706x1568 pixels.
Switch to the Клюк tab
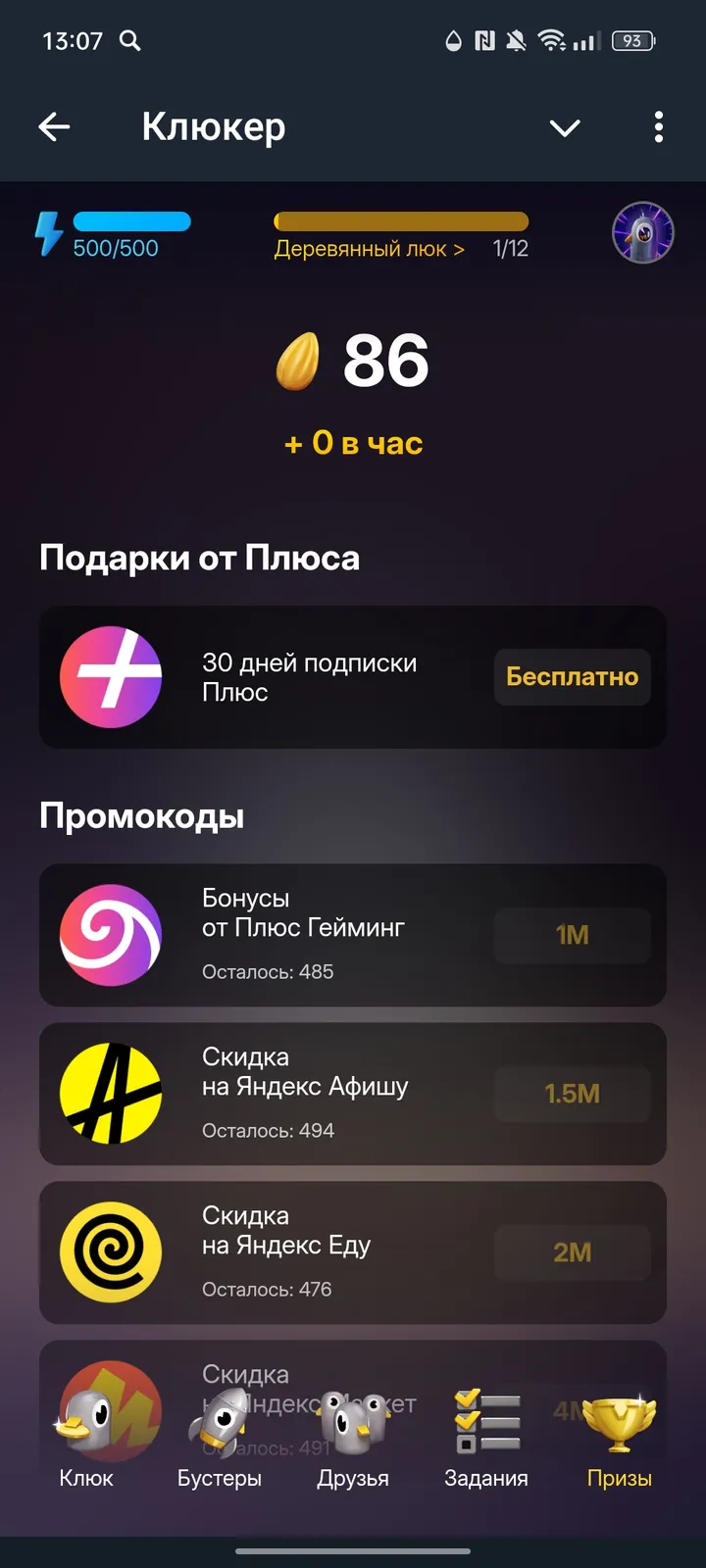[x=86, y=1439]
